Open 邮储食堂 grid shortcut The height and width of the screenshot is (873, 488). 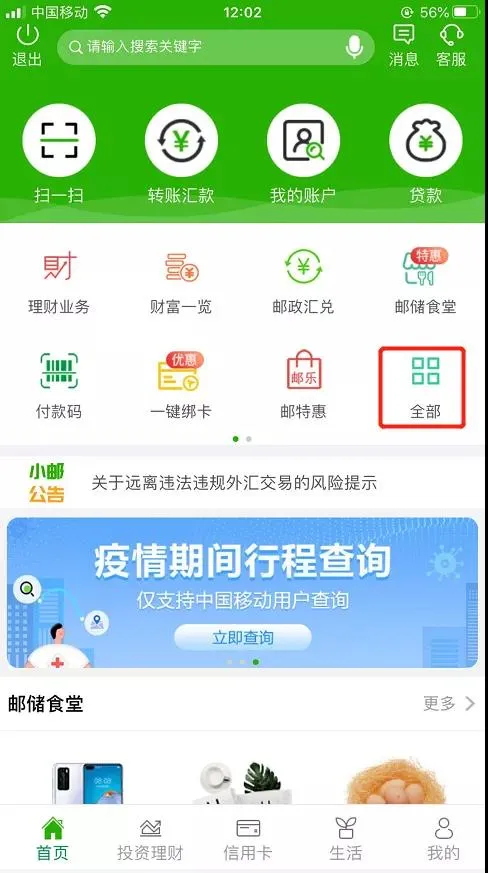(426, 282)
